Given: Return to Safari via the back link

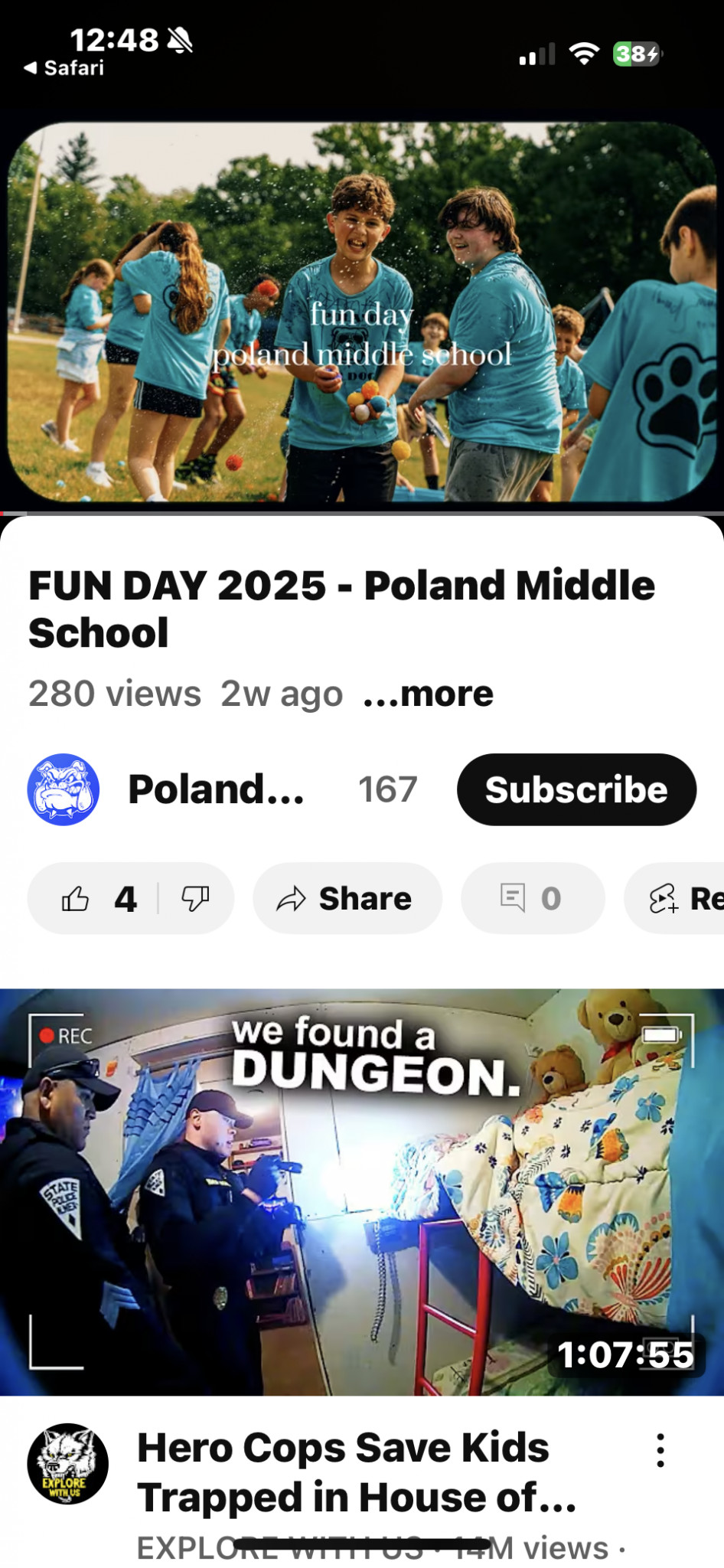Looking at the screenshot, I should click(x=64, y=68).
